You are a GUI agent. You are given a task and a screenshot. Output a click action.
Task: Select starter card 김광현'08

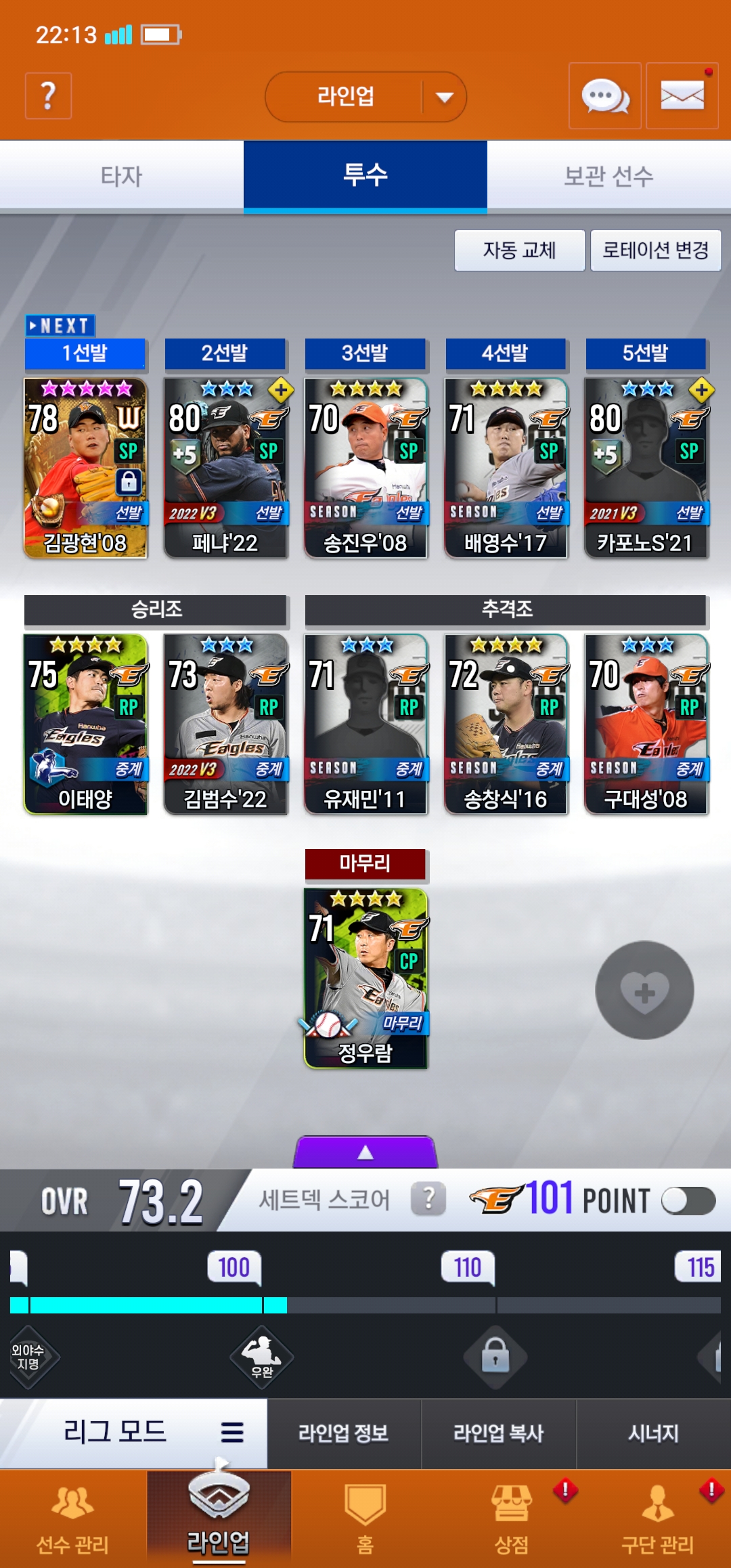[x=85, y=467]
